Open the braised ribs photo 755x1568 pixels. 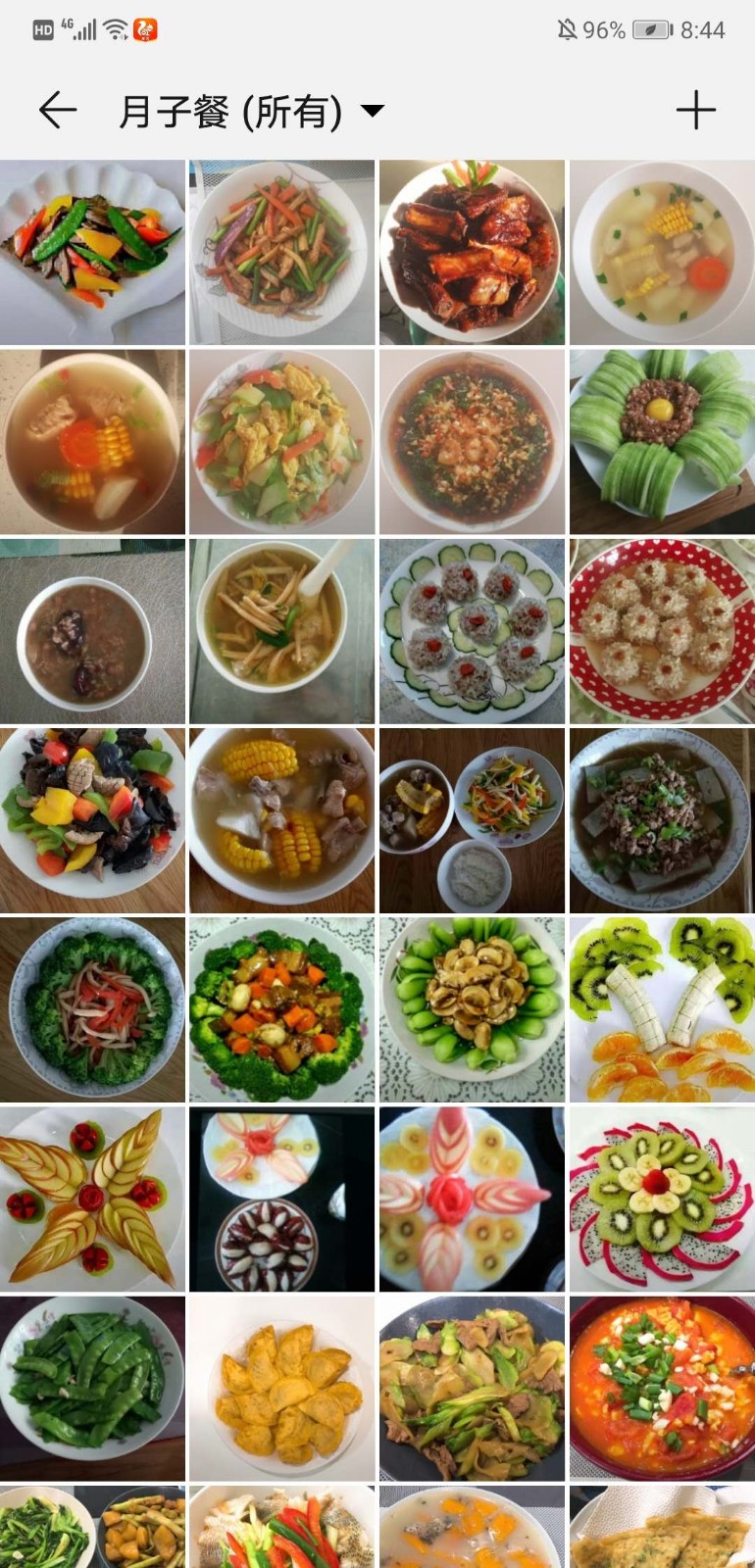472,252
